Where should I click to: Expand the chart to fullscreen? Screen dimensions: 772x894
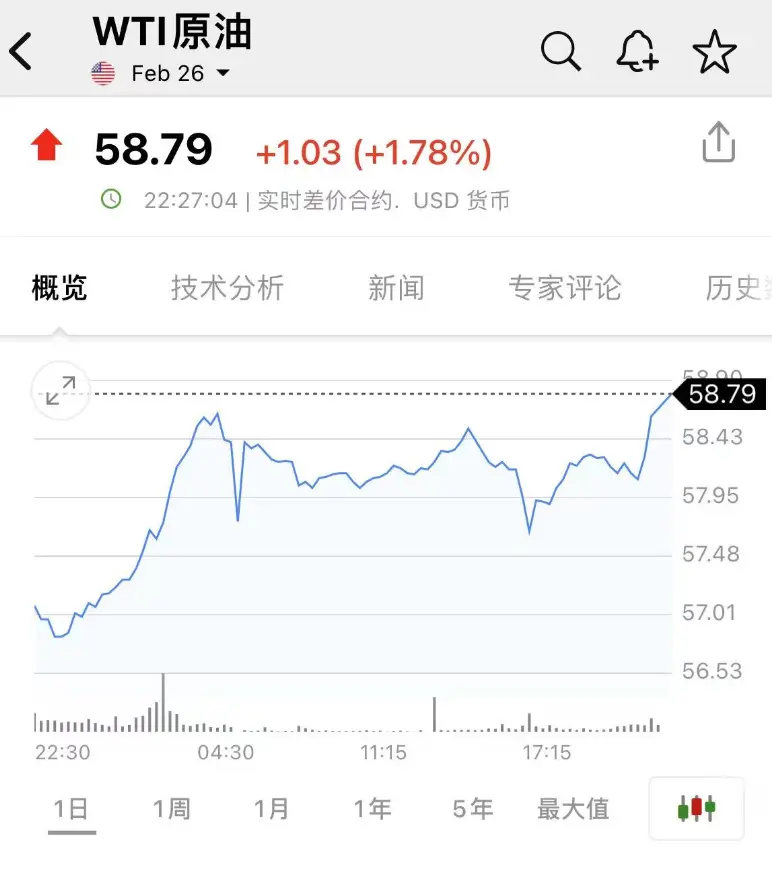60,390
